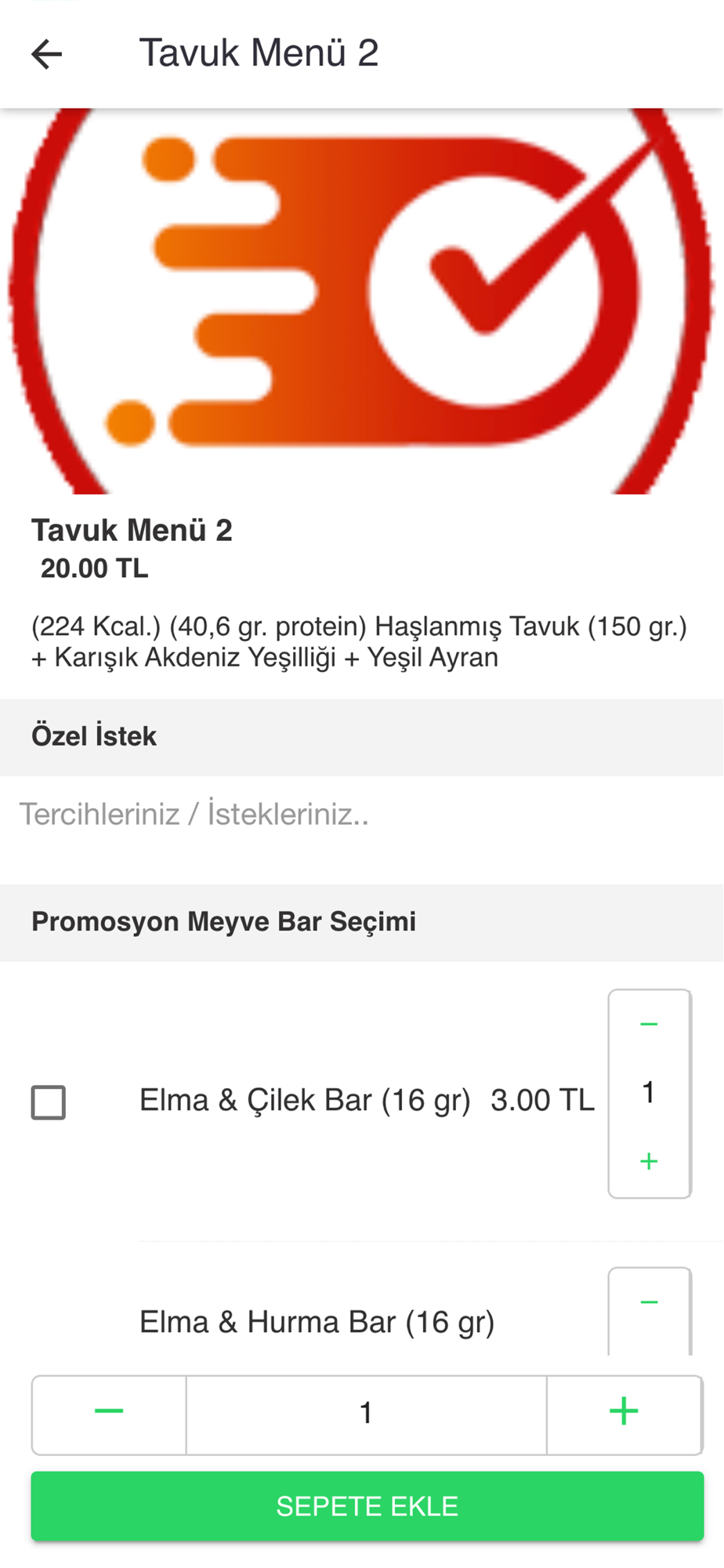Check the Elma & Çilek Bar checkbox
Screen dimensions: 724x1568
pos(49,1102)
